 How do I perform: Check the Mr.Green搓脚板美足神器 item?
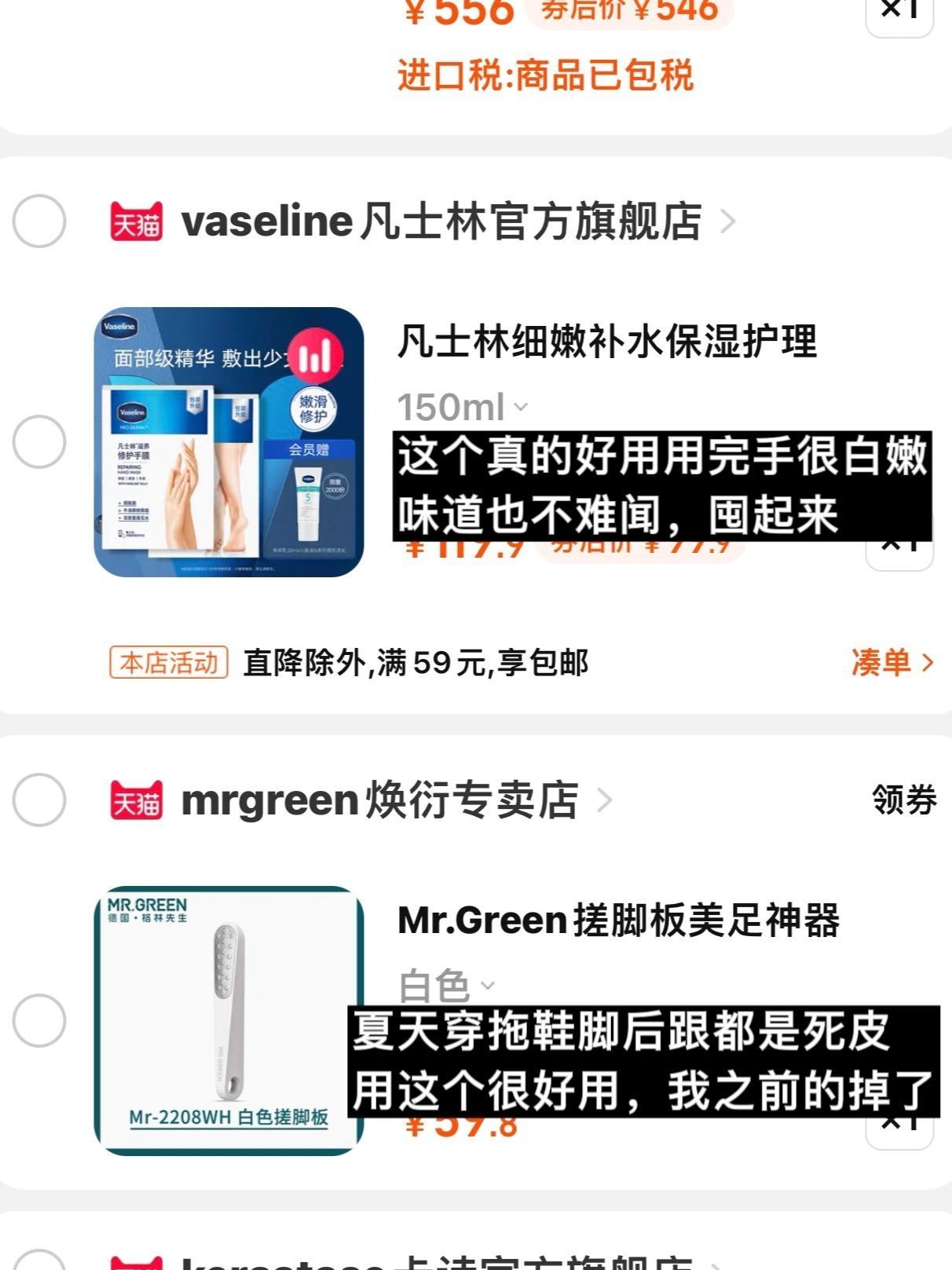(39, 1020)
